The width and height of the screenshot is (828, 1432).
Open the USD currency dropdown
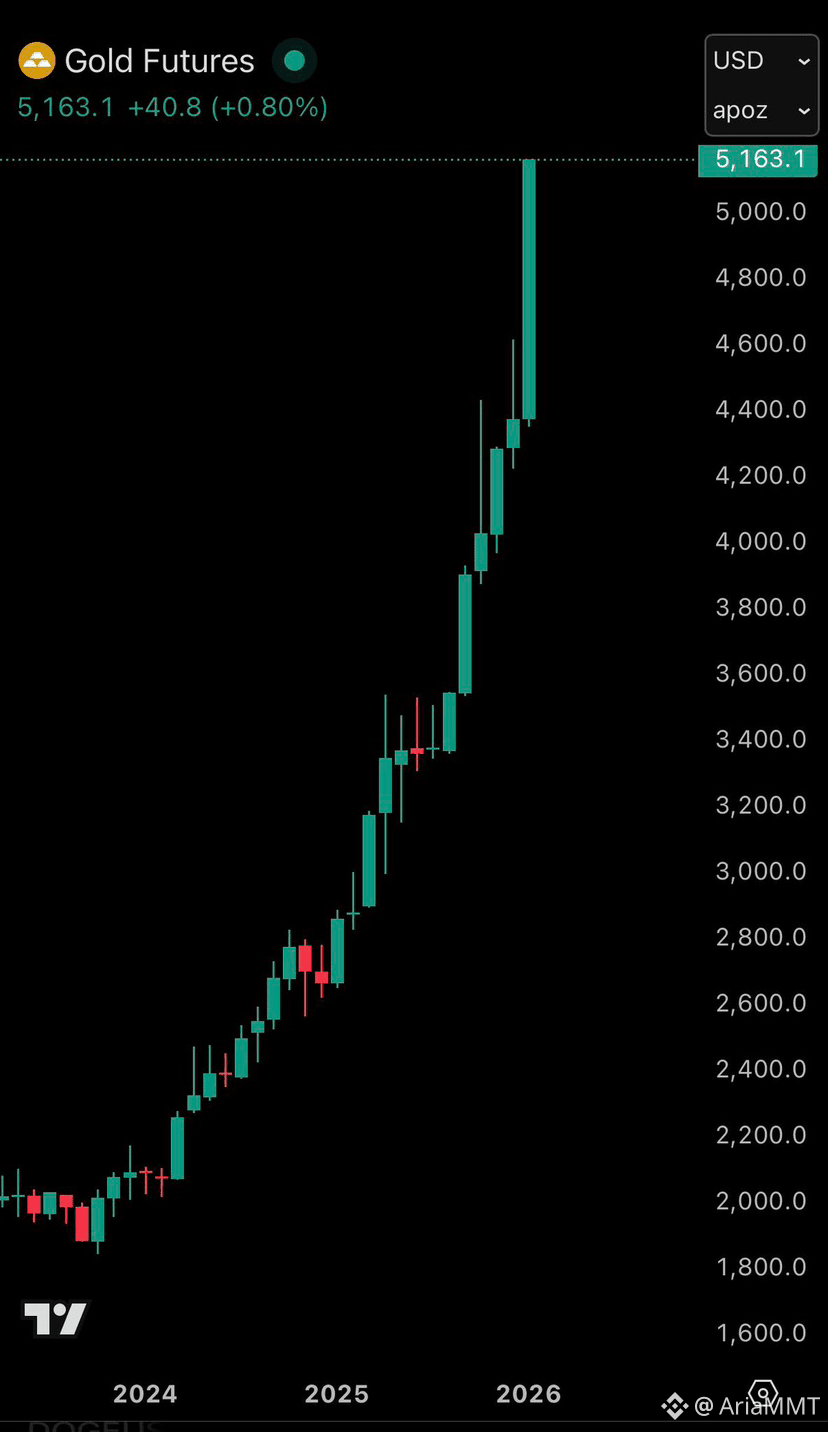761,61
